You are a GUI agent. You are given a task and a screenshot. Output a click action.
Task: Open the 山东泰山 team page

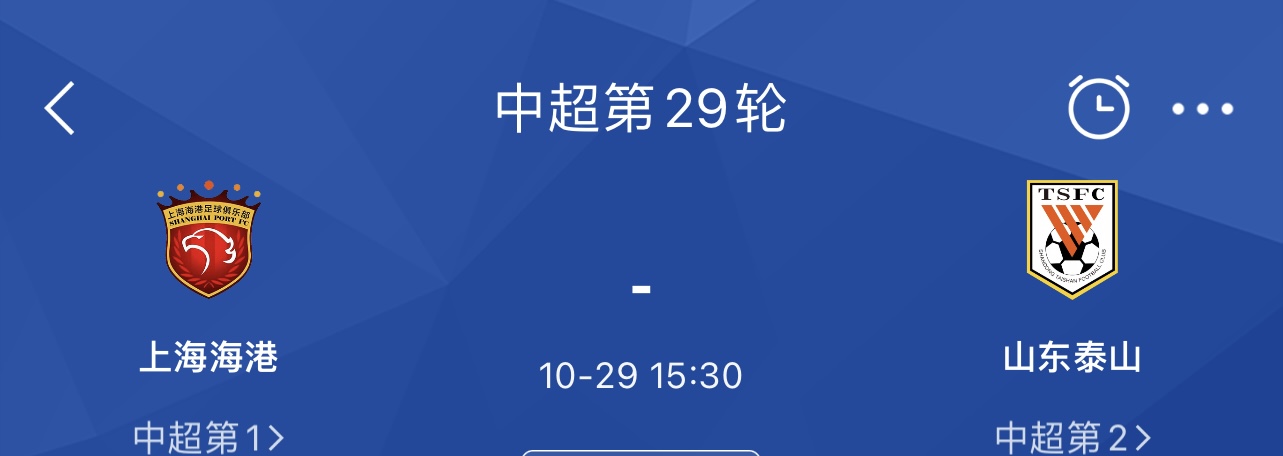[x=1071, y=241]
